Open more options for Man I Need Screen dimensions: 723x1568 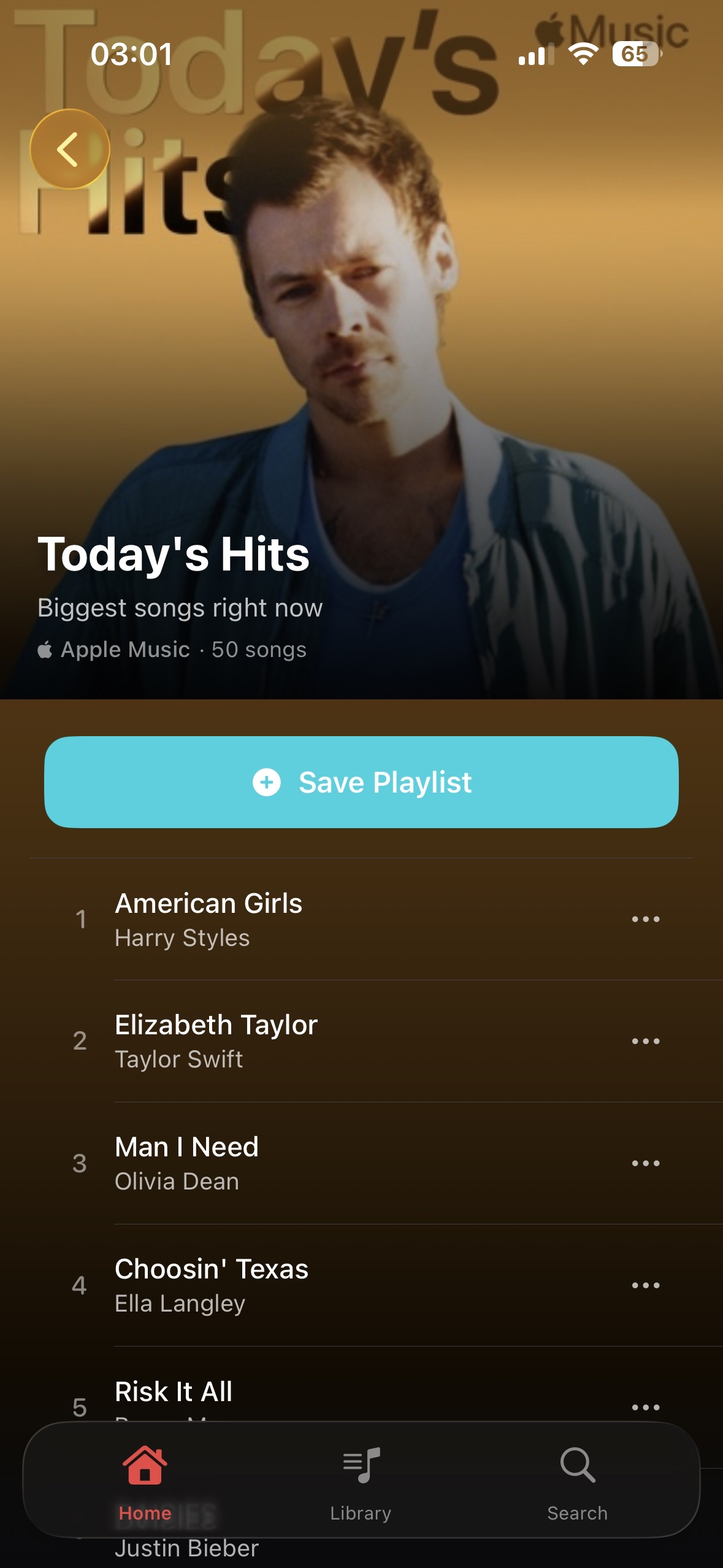pos(645,1163)
